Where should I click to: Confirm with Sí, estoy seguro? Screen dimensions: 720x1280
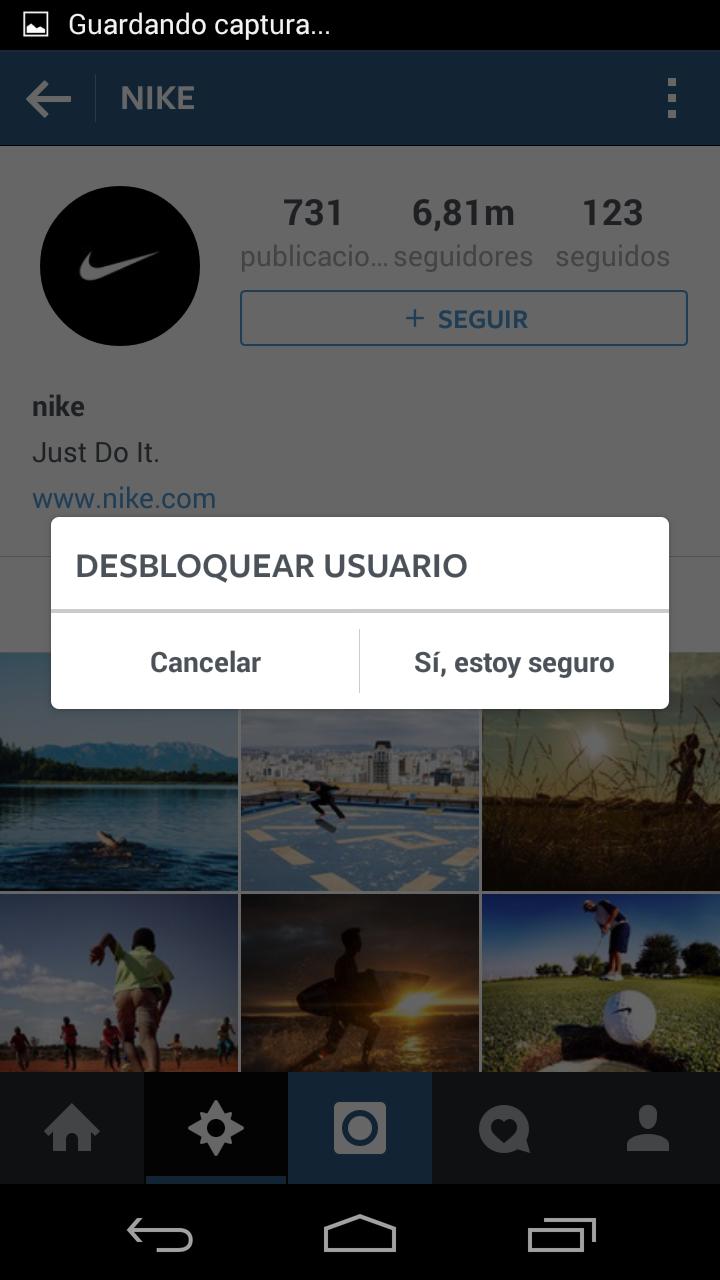click(514, 662)
